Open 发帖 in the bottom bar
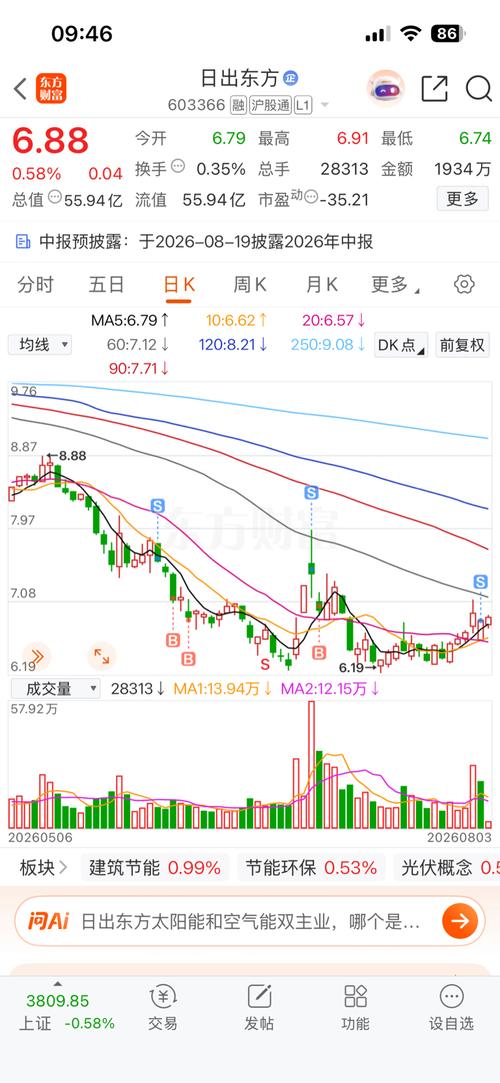The image size is (500, 1083). click(x=259, y=1008)
